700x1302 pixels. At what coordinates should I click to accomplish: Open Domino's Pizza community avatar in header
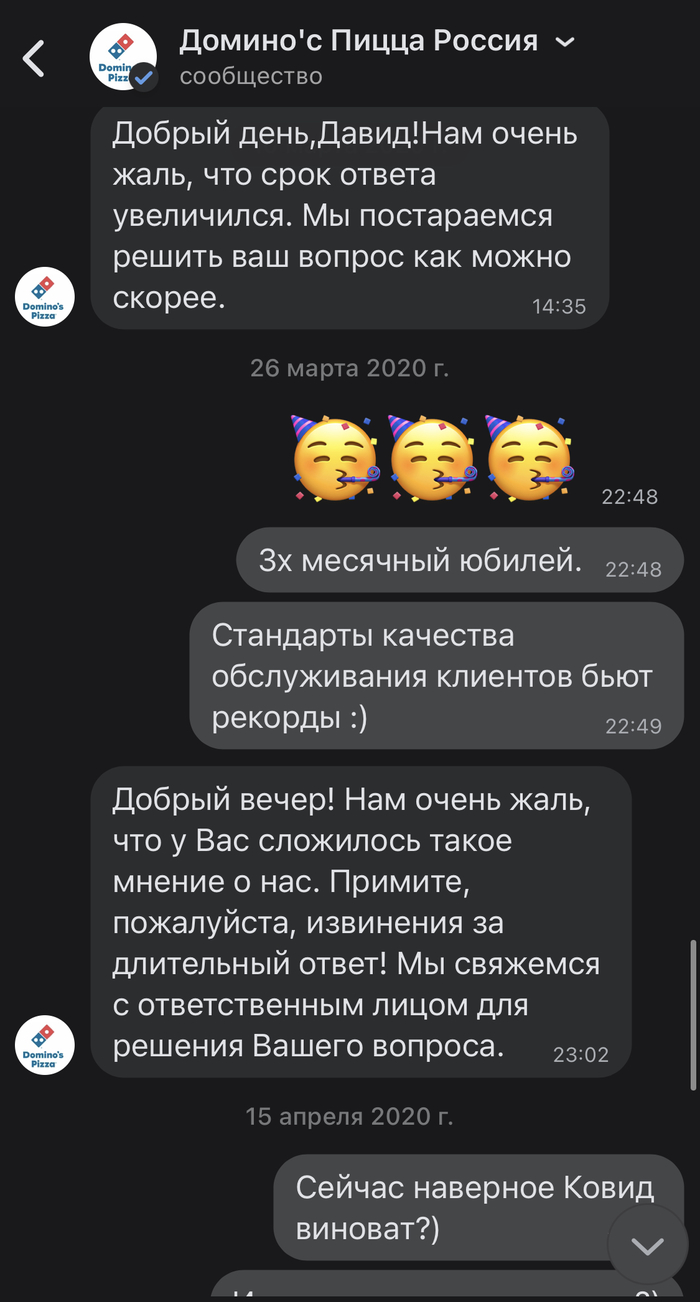coord(123,58)
